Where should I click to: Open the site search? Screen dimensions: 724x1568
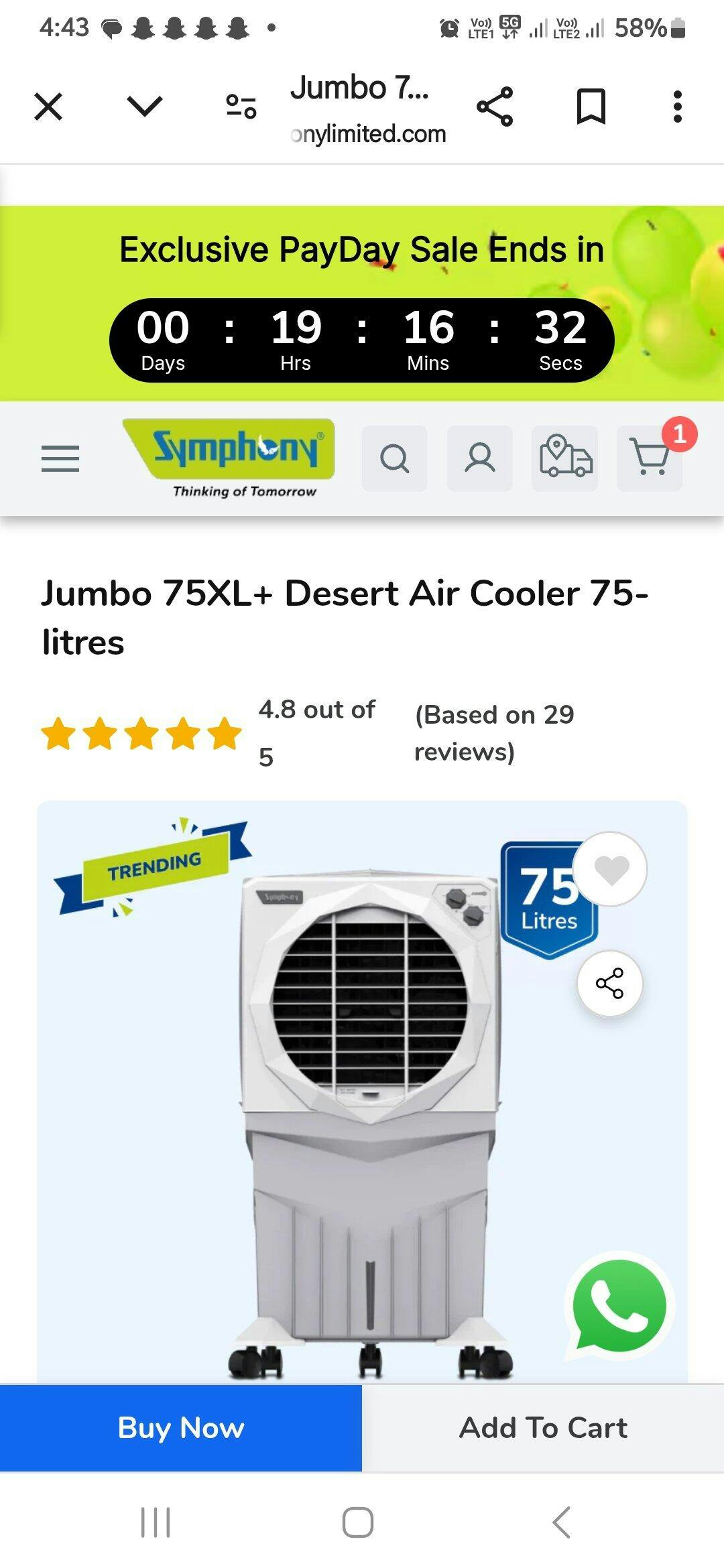pos(394,458)
